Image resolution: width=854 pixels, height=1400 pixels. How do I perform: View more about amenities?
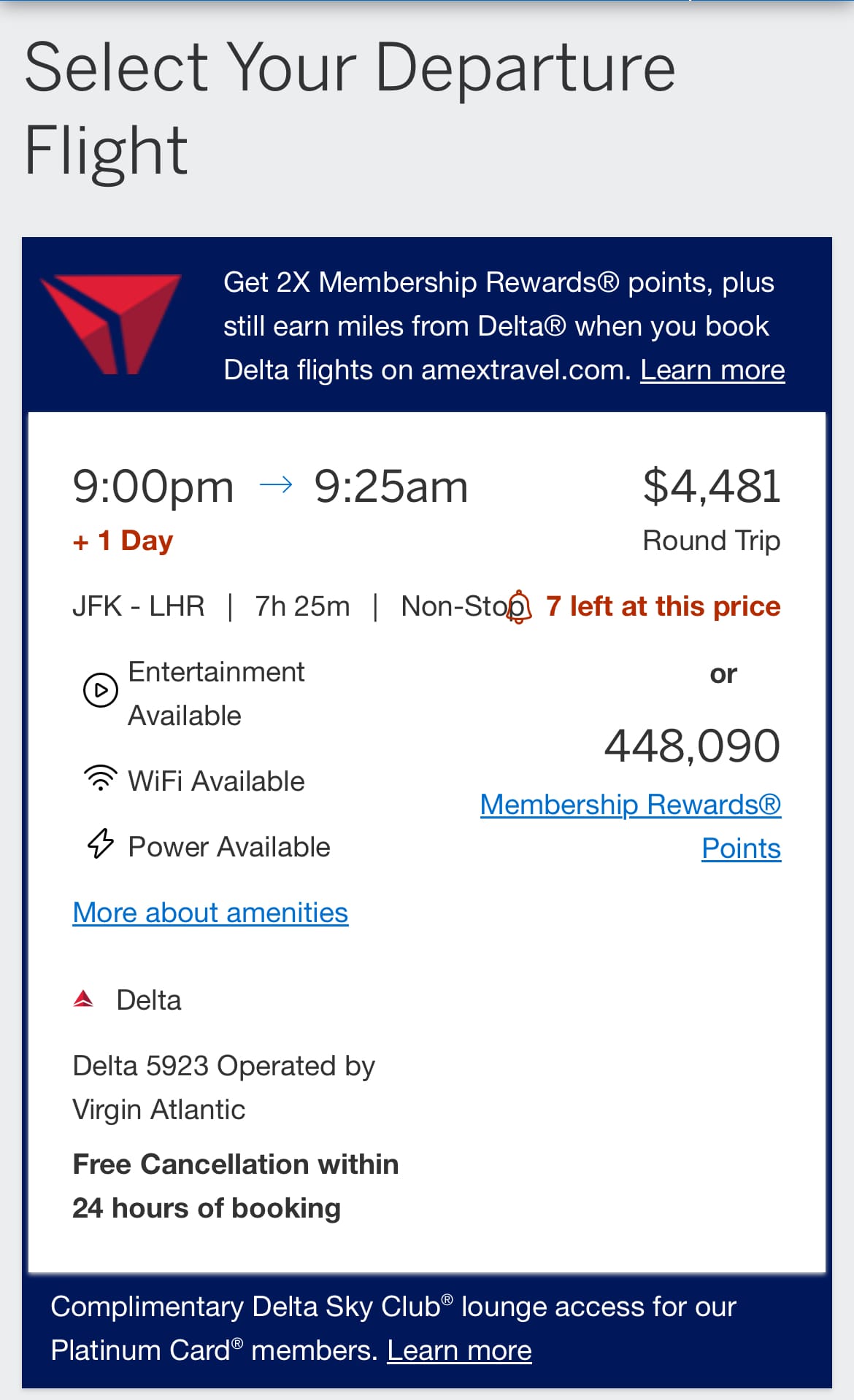tap(210, 913)
